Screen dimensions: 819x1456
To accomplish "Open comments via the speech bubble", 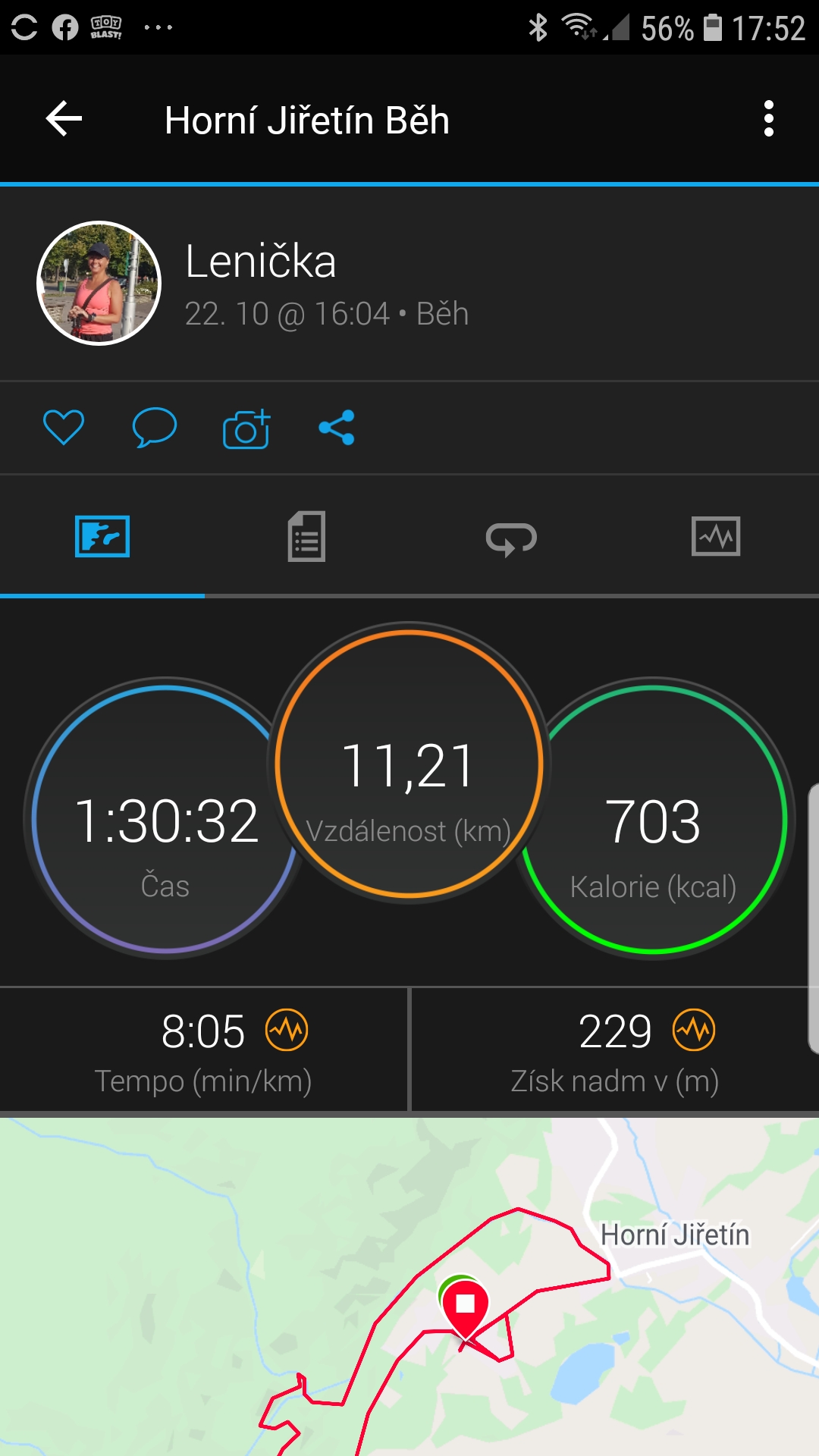I will (155, 427).
